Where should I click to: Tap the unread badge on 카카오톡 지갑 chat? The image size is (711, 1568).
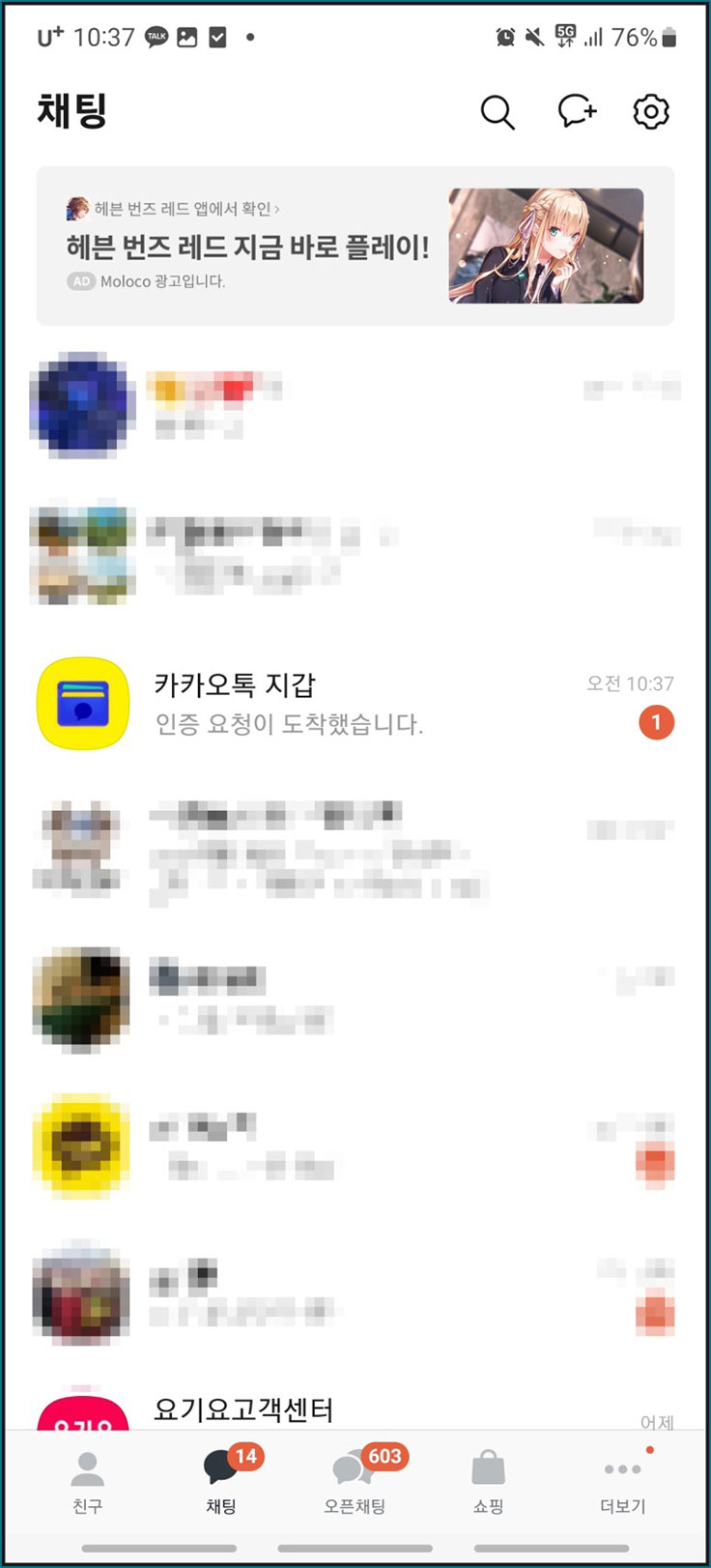click(x=657, y=722)
